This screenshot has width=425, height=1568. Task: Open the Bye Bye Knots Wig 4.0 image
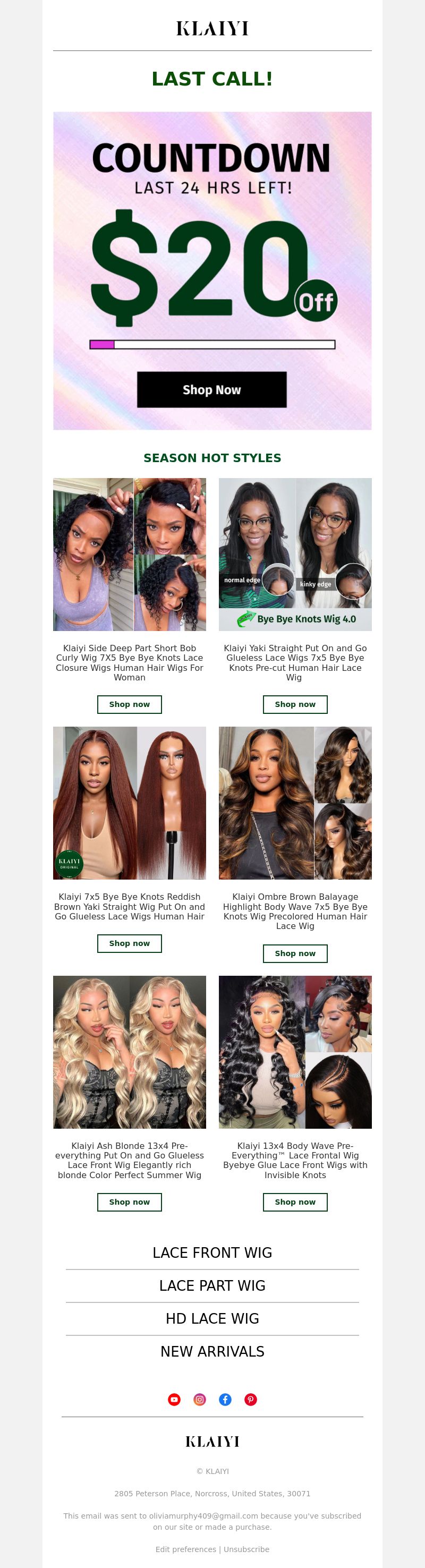pyautogui.click(x=295, y=554)
